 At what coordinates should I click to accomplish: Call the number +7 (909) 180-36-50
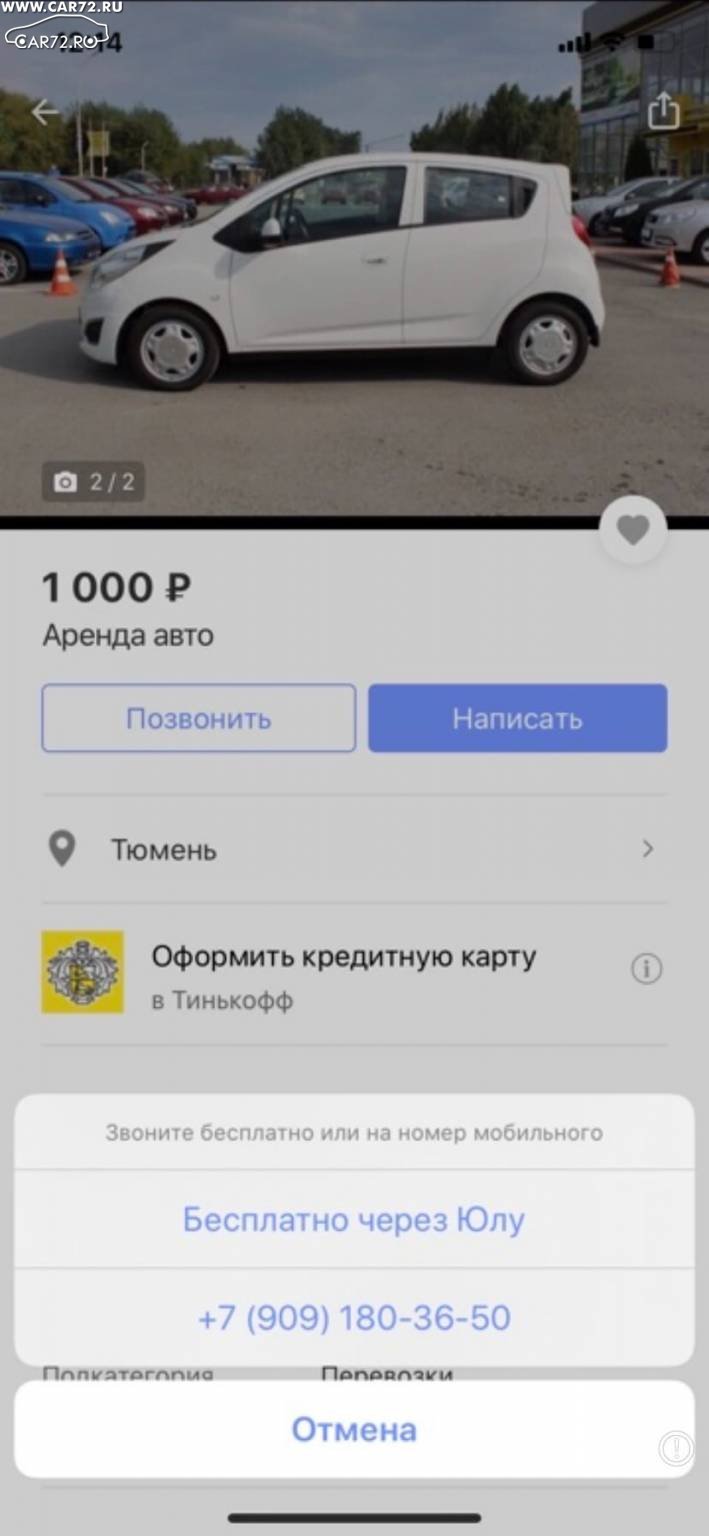click(354, 1318)
